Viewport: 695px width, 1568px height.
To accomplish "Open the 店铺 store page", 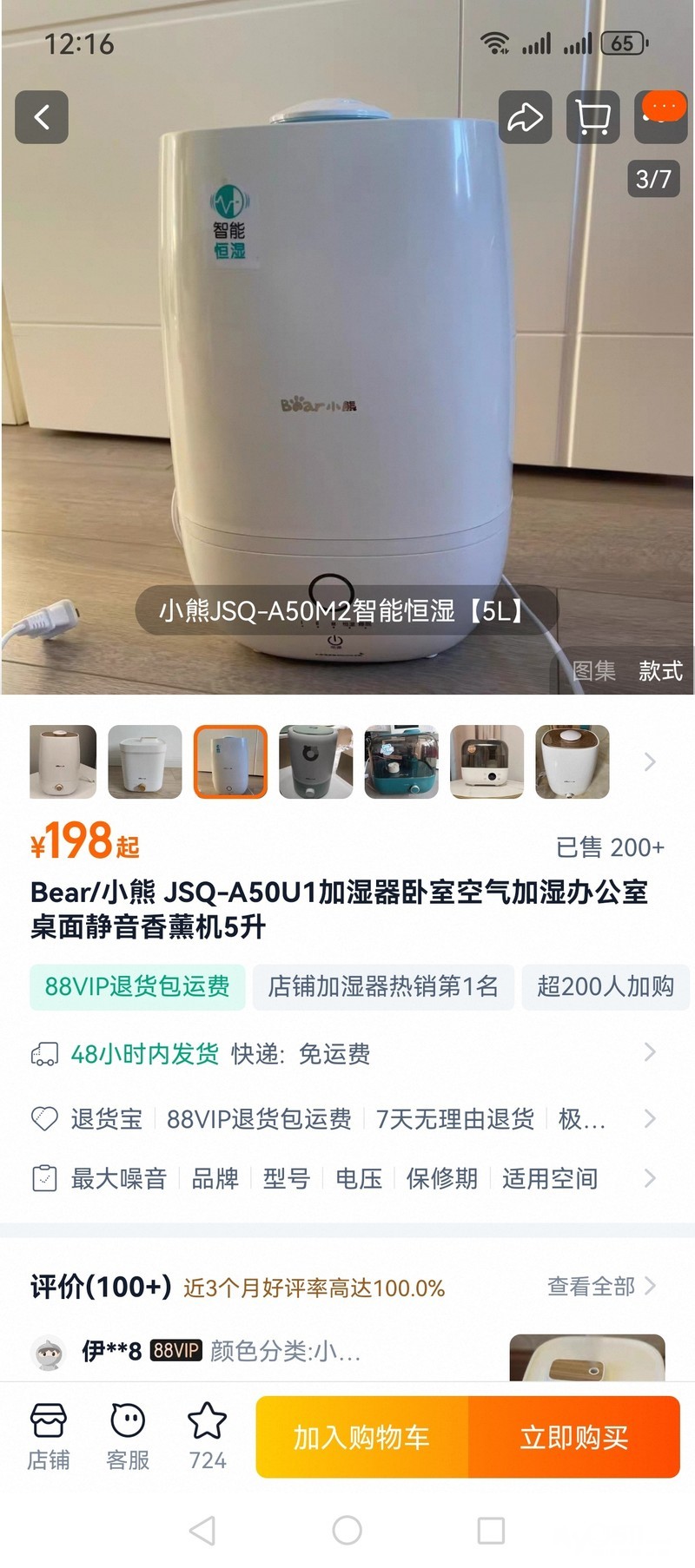I will (x=49, y=1437).
